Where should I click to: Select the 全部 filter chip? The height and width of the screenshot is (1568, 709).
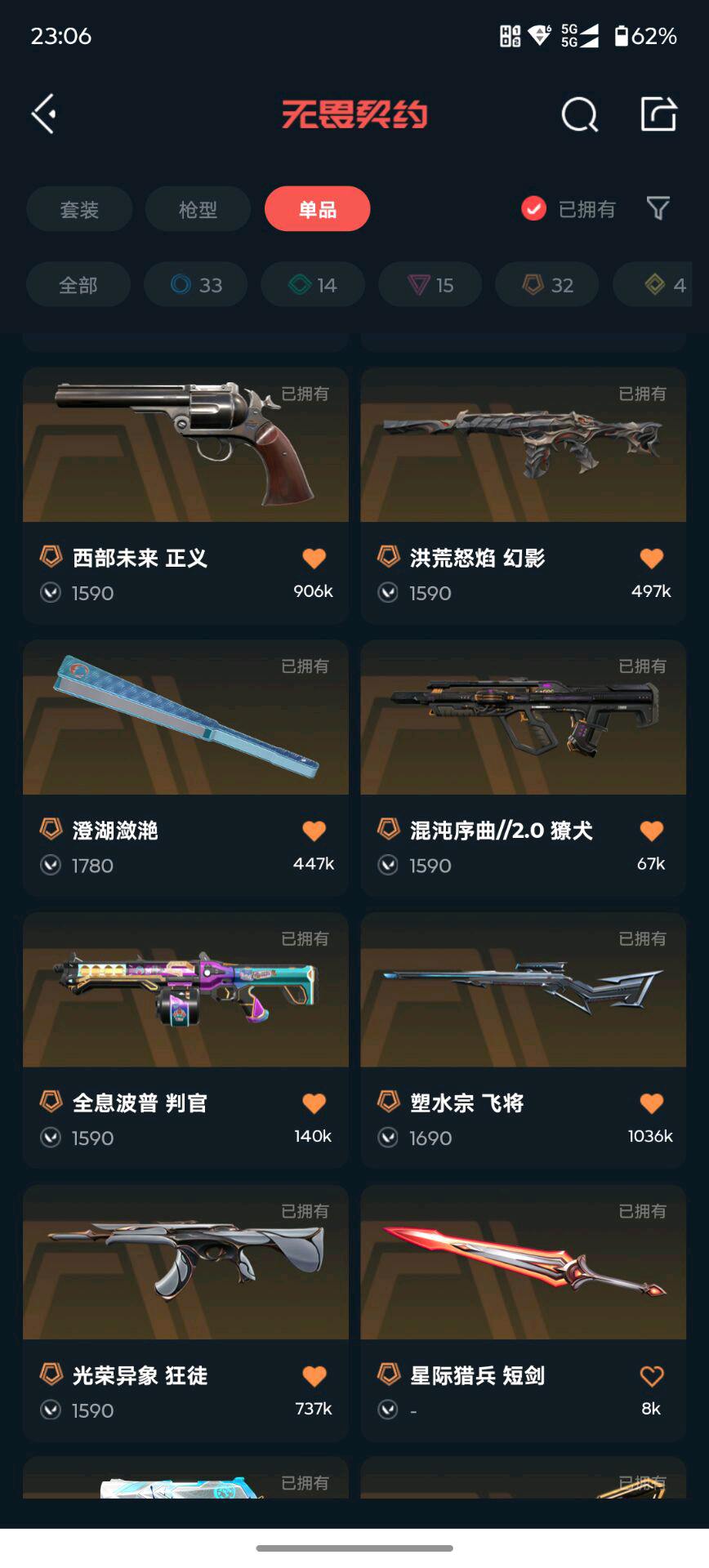pyautogui.click(x=78, y=284)
